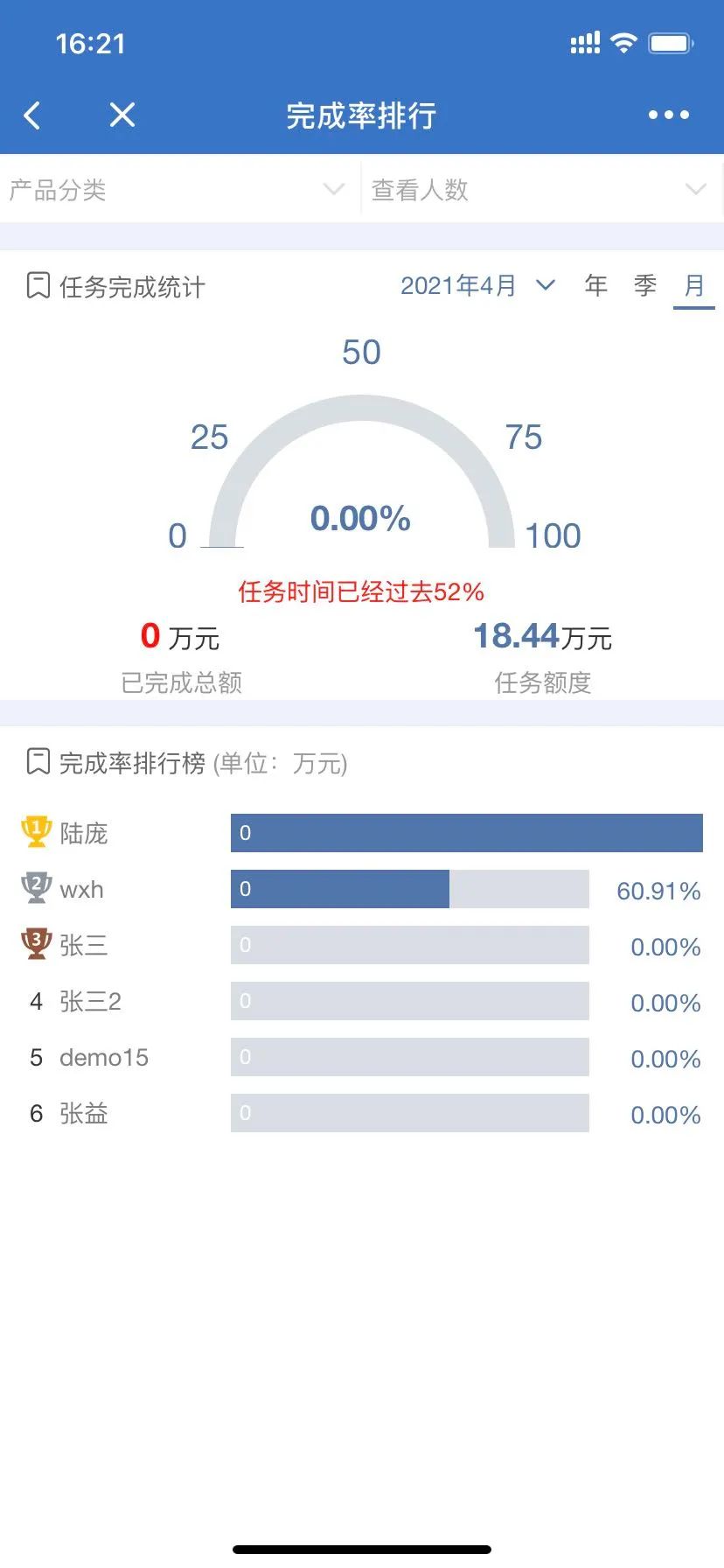Viewport: 724px width, 1568px height.
Task: Tap the gold trophy next to 陆庞
Action: coord(35,832)
